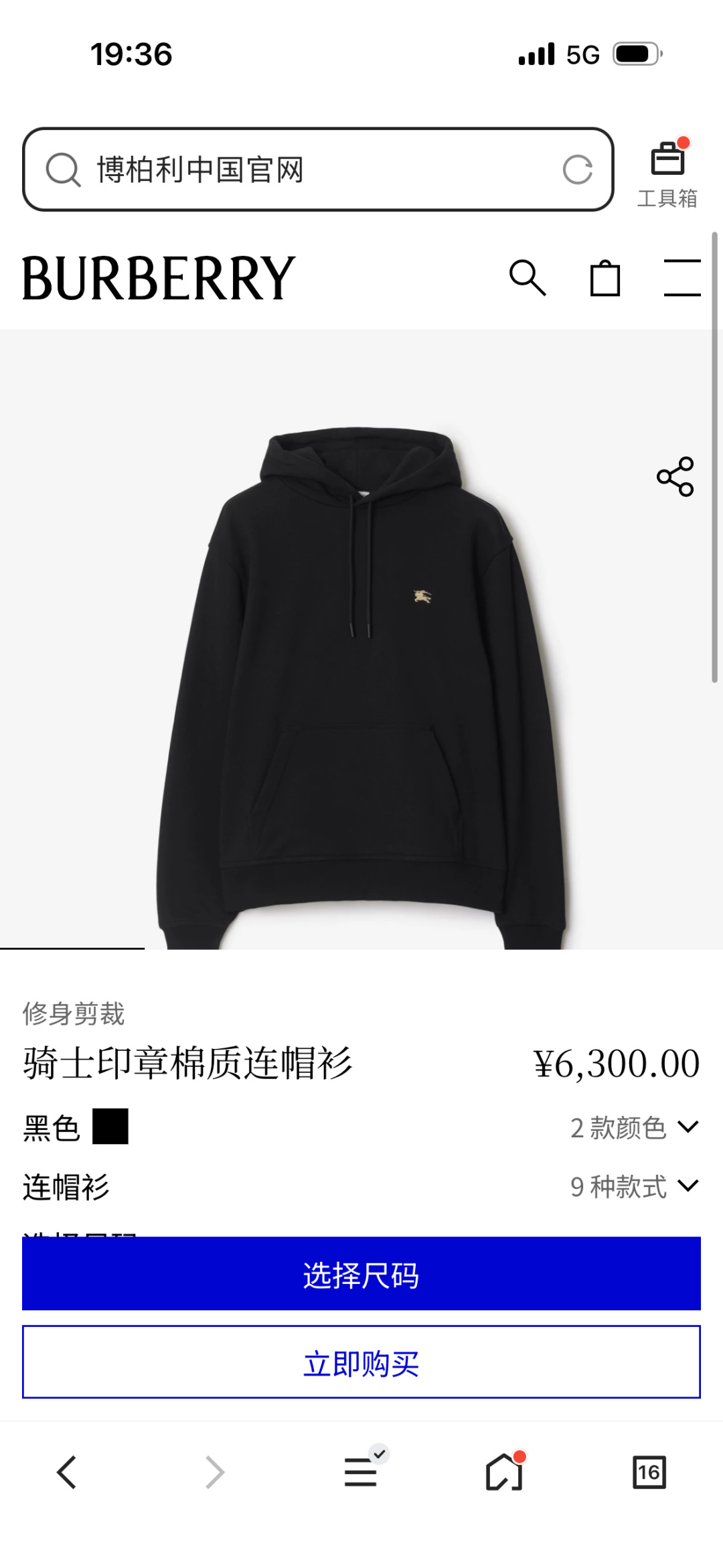The image size is (723, 1568).
Task: Open Burberry site search
Action: pos(528,278)
